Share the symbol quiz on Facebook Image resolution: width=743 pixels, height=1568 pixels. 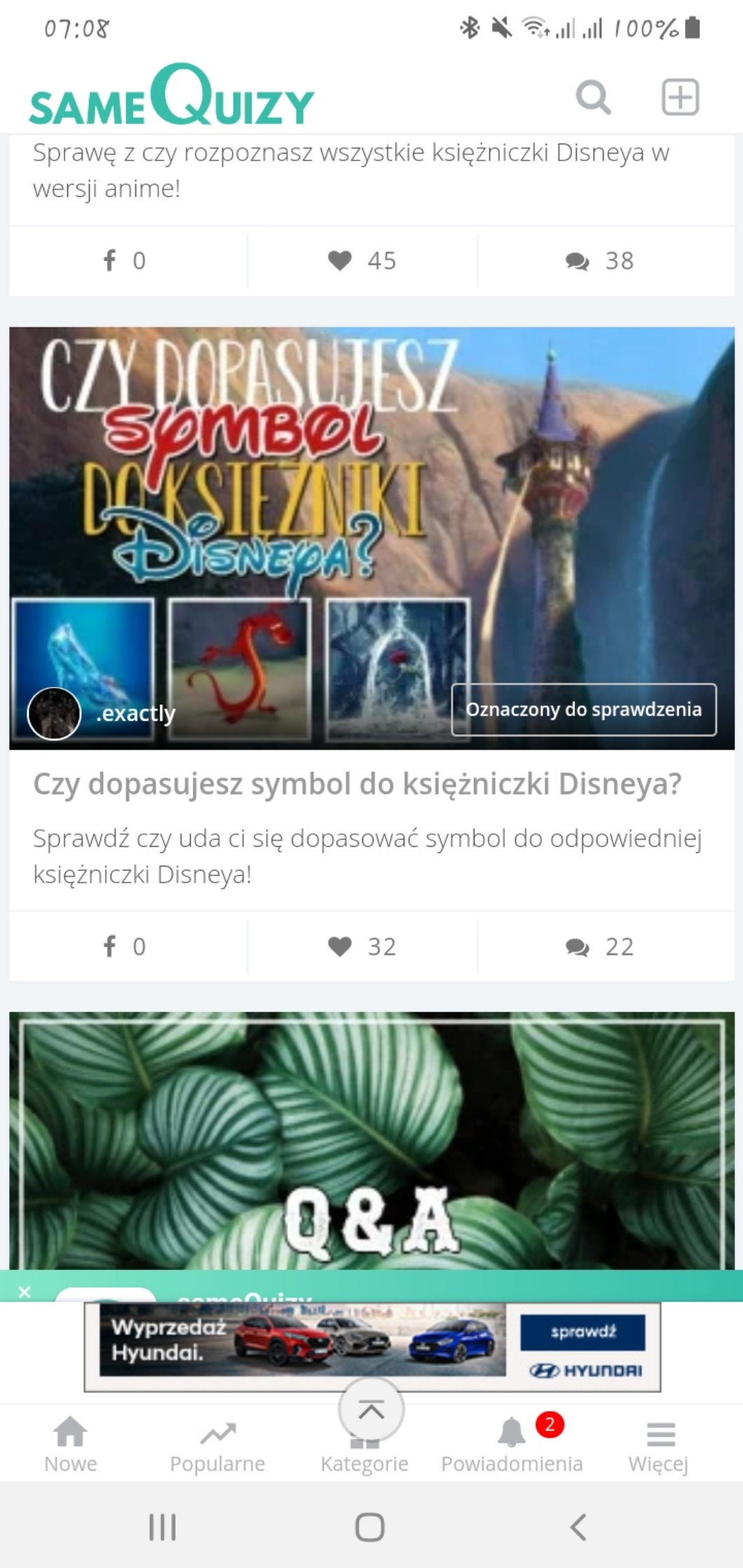(125, 946)
